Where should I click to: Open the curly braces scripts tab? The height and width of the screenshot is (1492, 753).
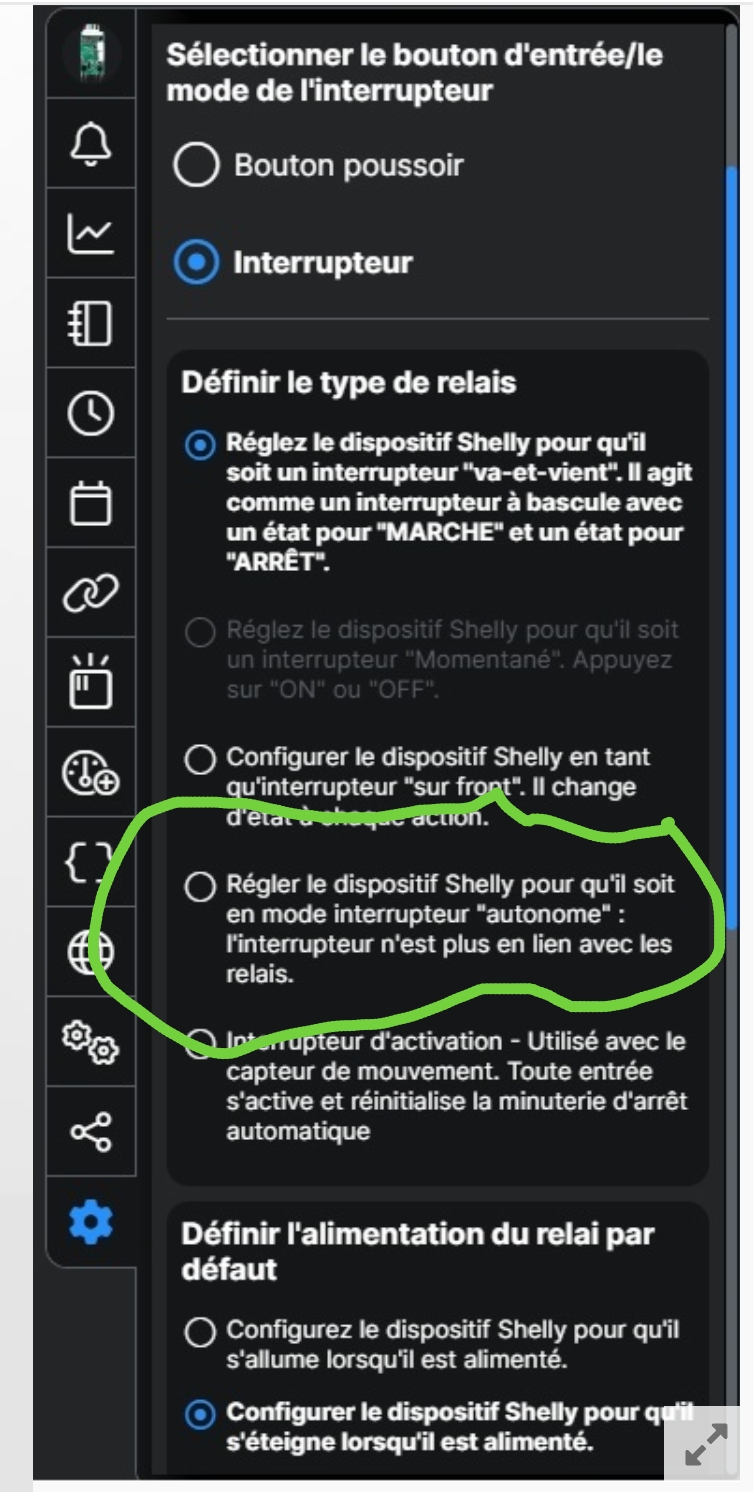90,862
